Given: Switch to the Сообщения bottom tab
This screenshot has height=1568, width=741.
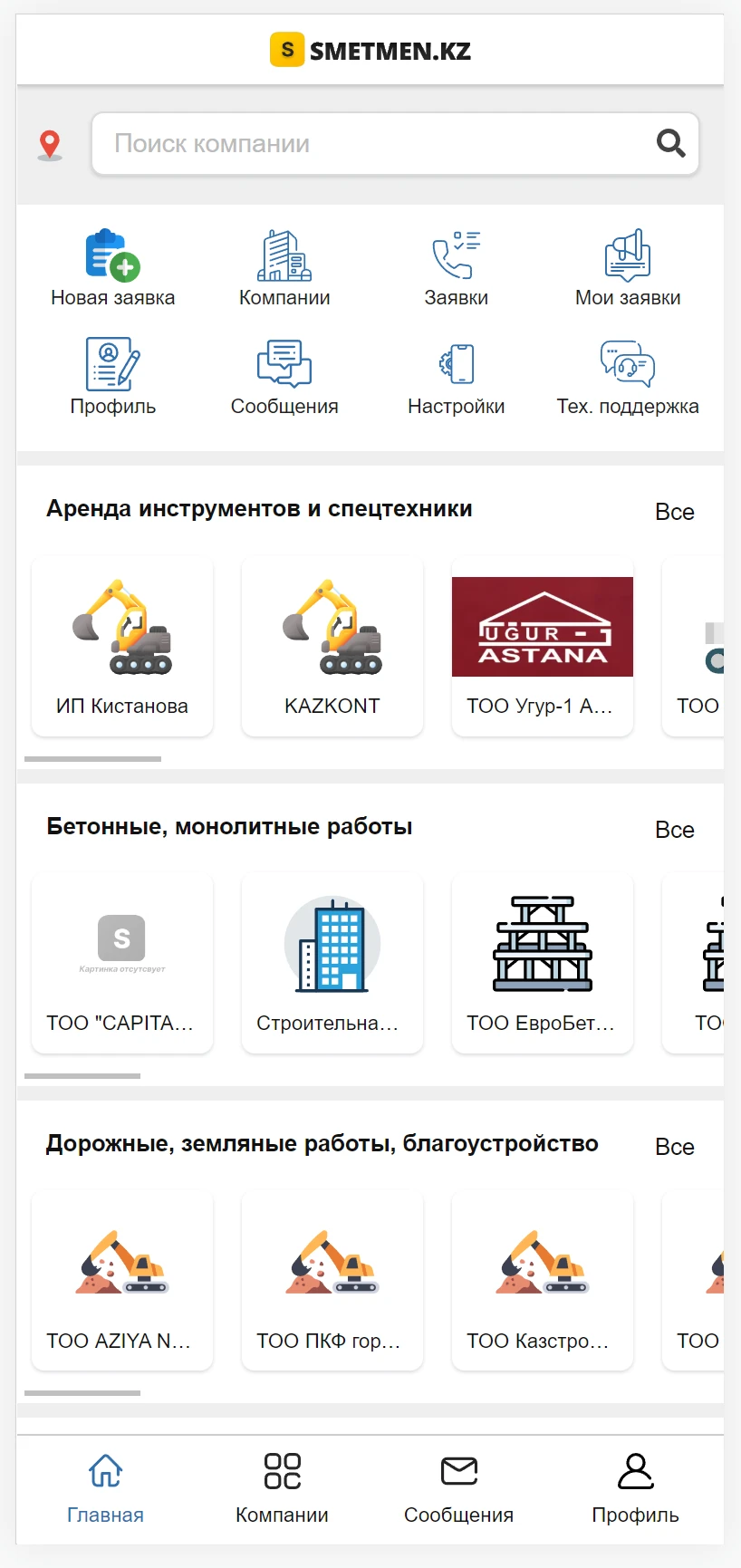Looking at the screenshot, I should (x=459, y=1488).
